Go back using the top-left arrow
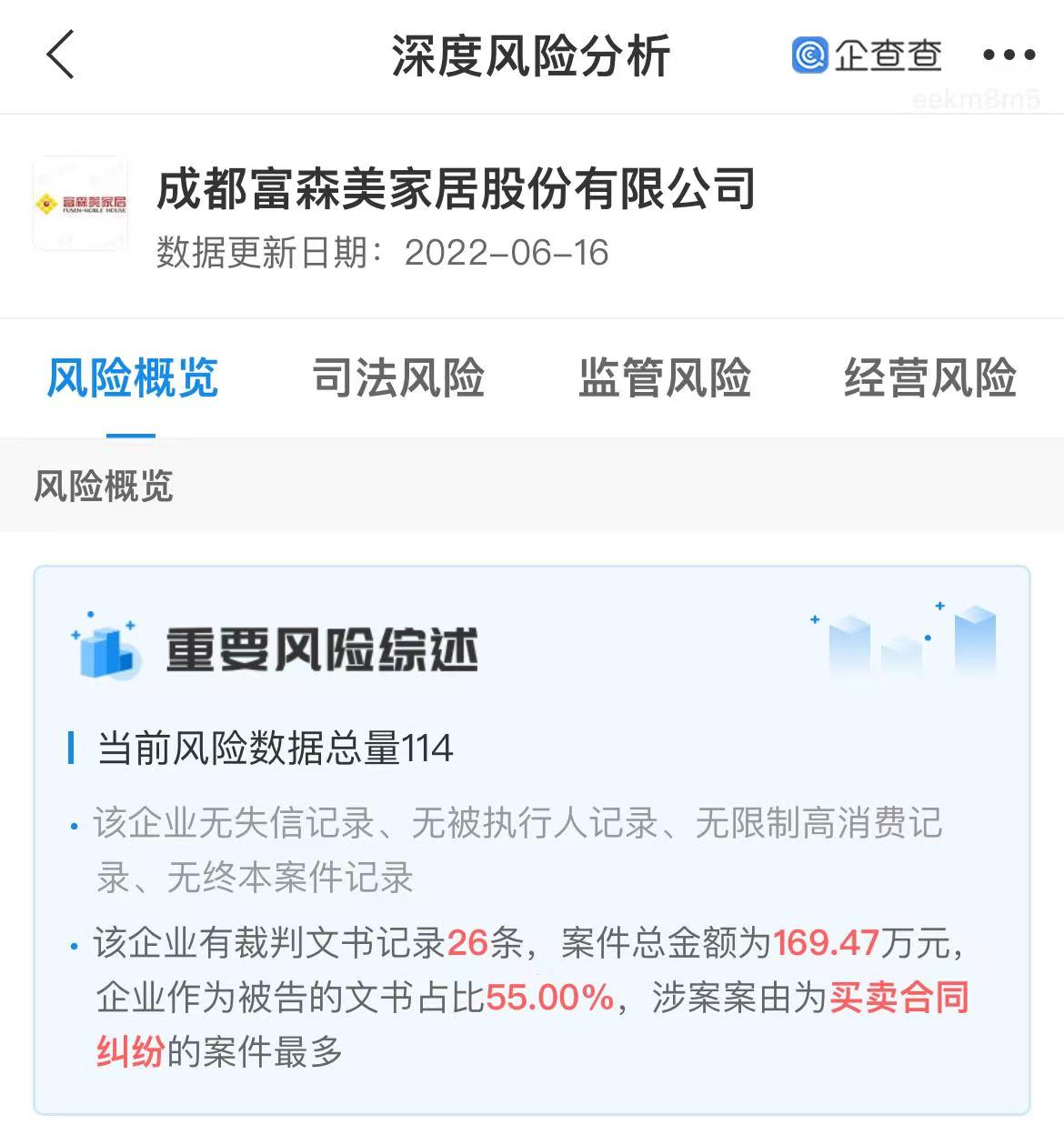 tap(60, 55)
